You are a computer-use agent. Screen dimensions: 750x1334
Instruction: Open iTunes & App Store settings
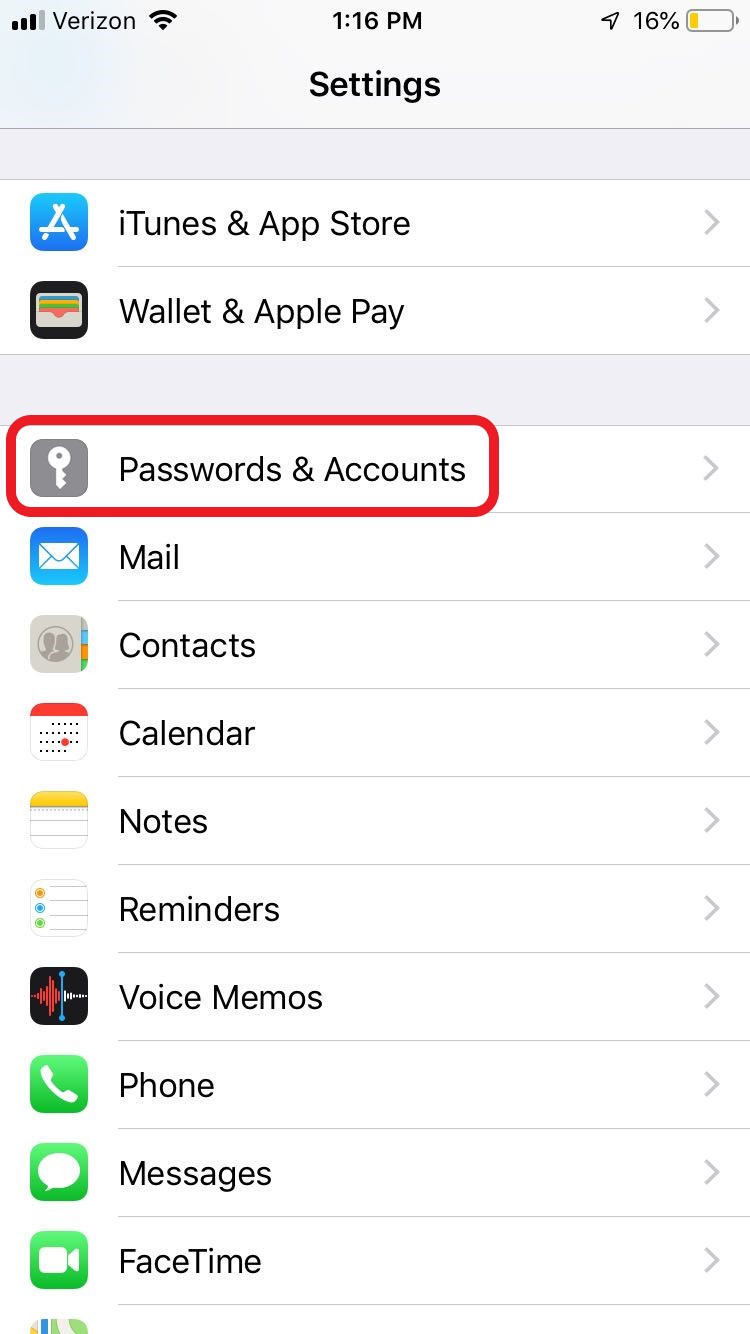pos(375,223)
